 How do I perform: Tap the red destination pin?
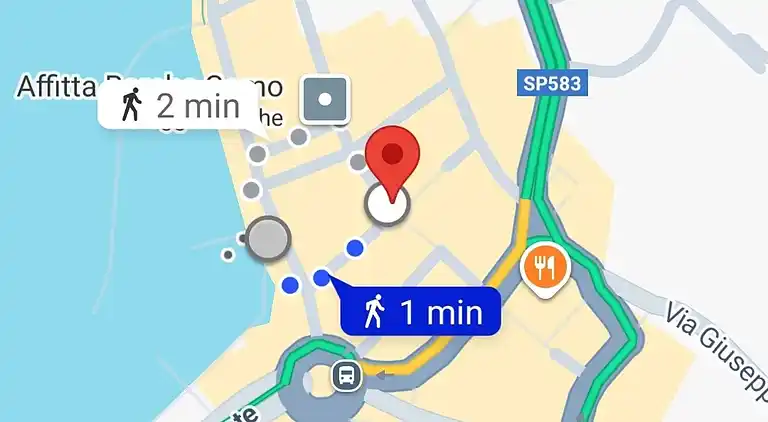coord(392,161)
